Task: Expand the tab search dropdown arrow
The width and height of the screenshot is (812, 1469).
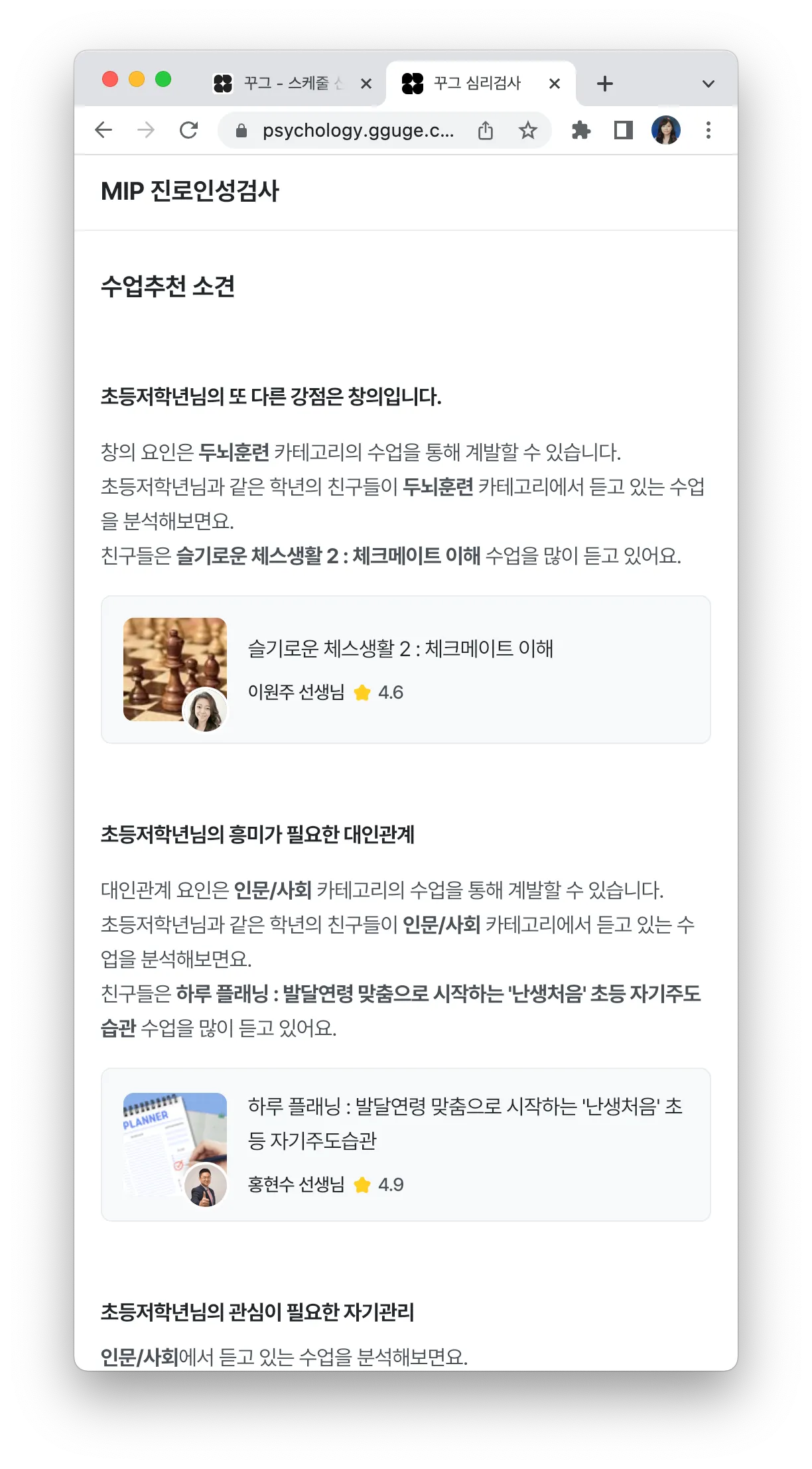Action: [x=709, y=84]
